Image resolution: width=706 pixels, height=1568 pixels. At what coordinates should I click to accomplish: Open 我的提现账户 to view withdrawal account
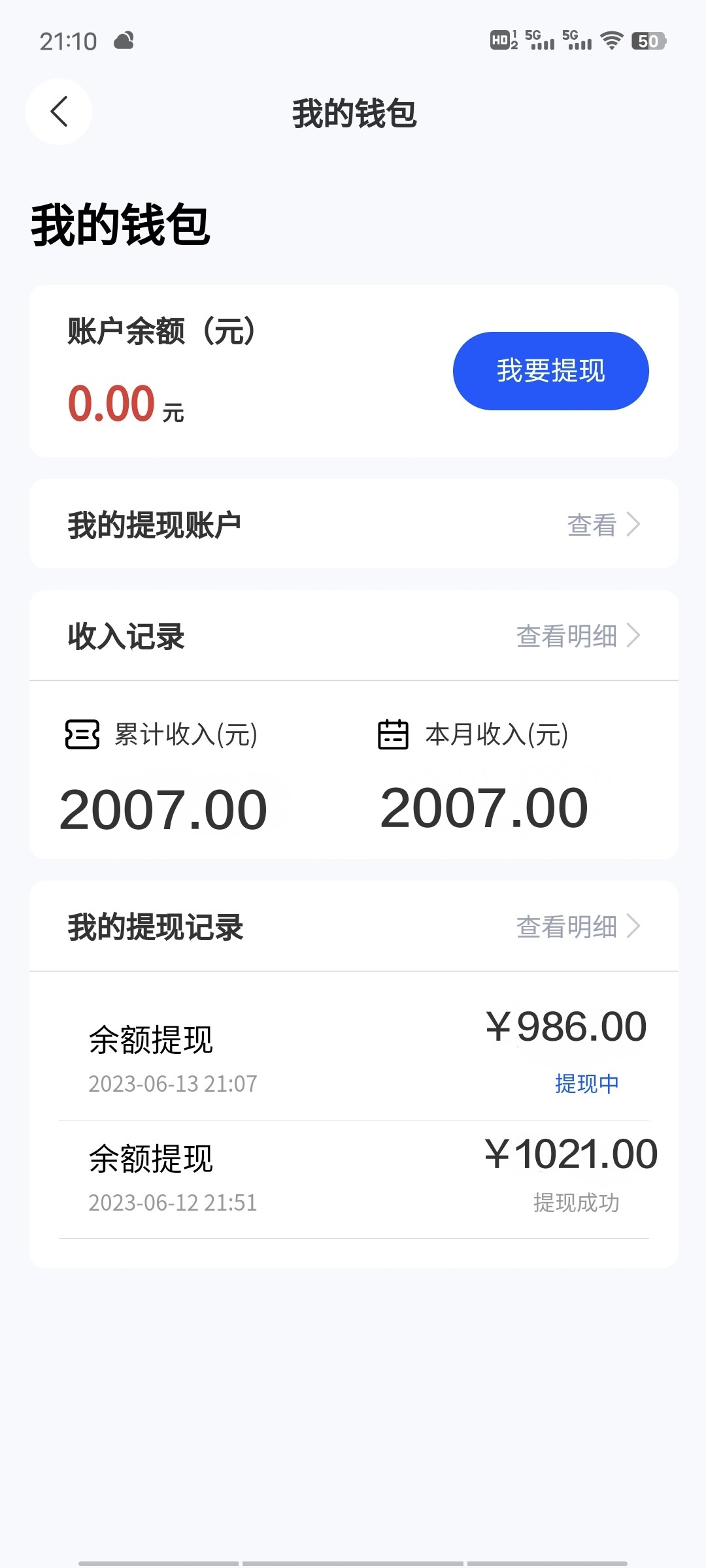[x=603, y=525]
